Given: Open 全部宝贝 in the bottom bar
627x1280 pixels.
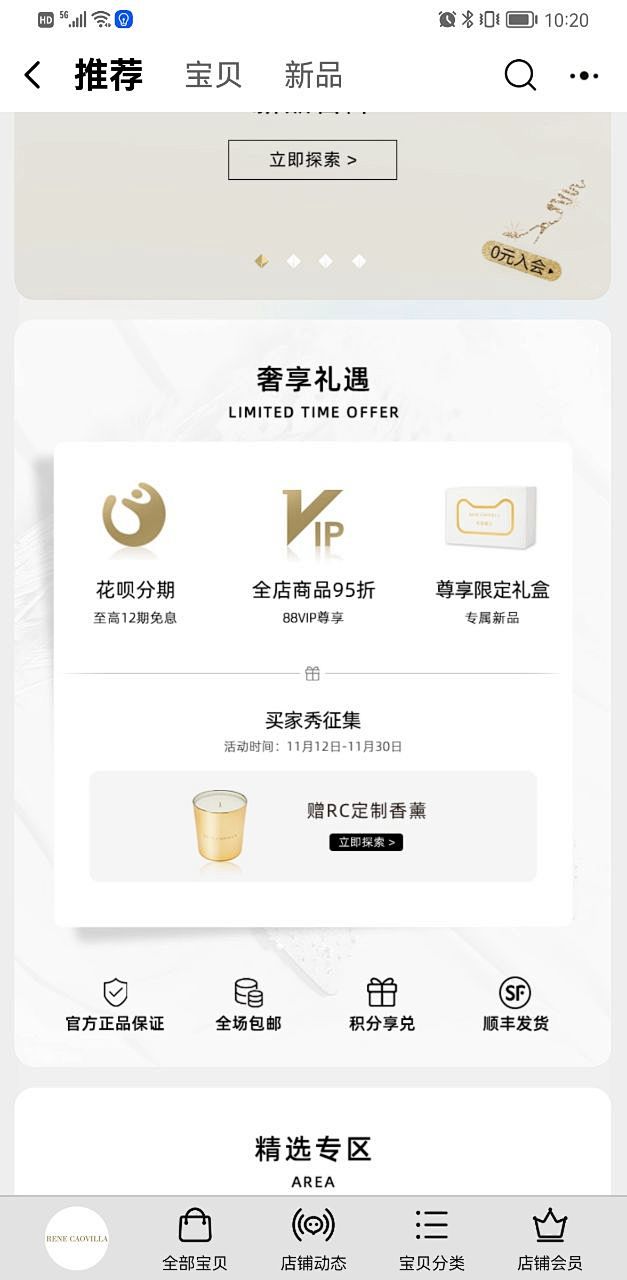Looking at the screenshot, I should click(195, 1239).
